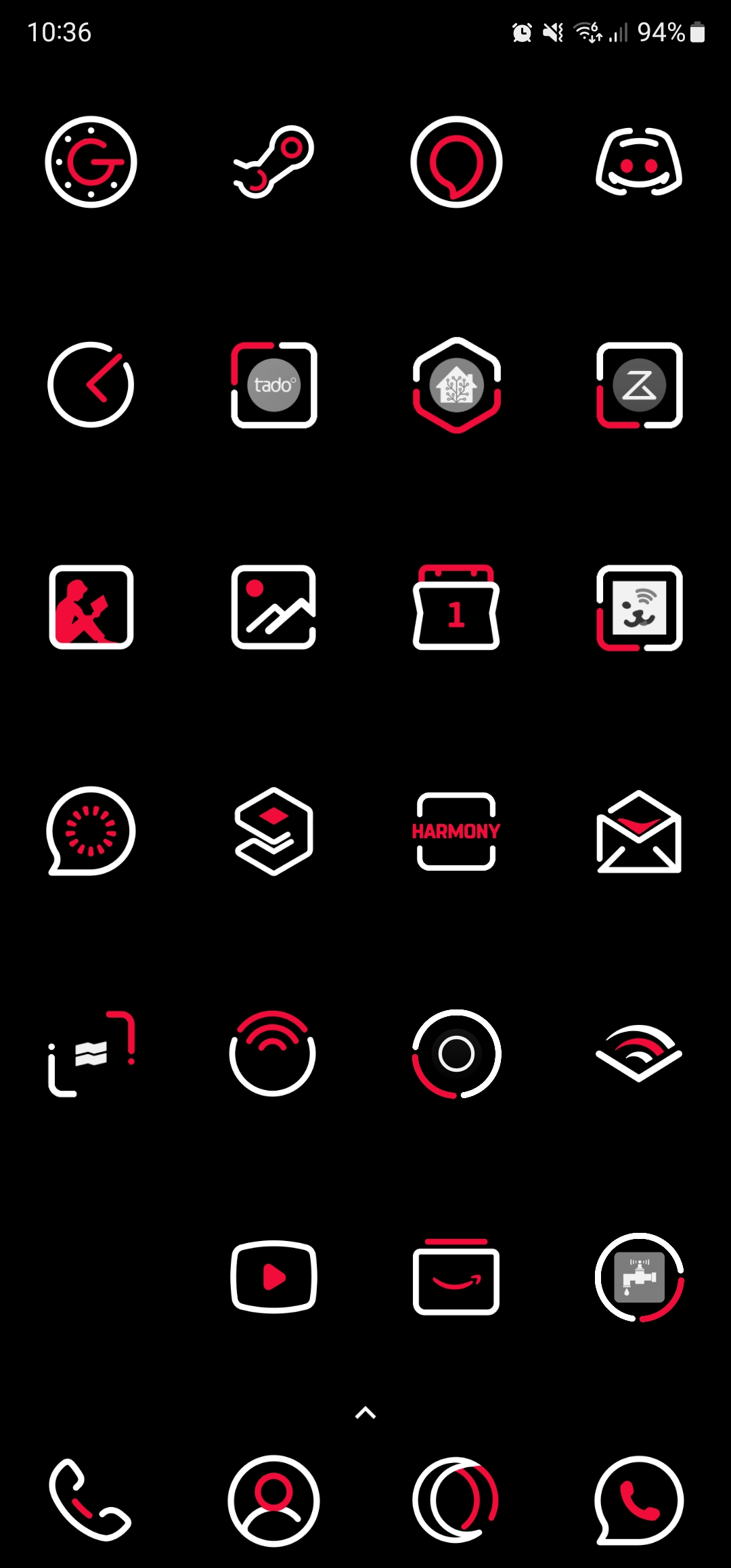Open the Gallery app
The height and width of the screenshot is (1568, 731).
[273, 607]
